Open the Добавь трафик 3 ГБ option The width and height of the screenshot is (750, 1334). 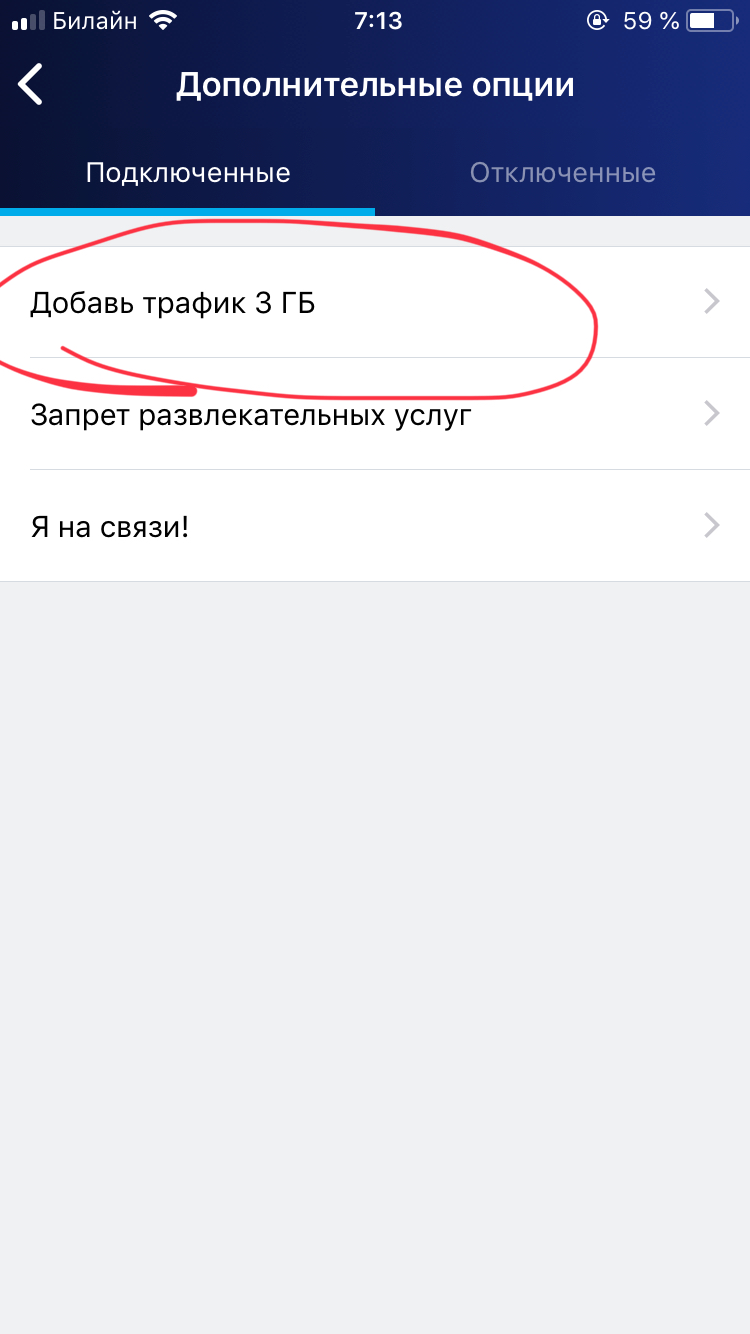coord(375,302)
